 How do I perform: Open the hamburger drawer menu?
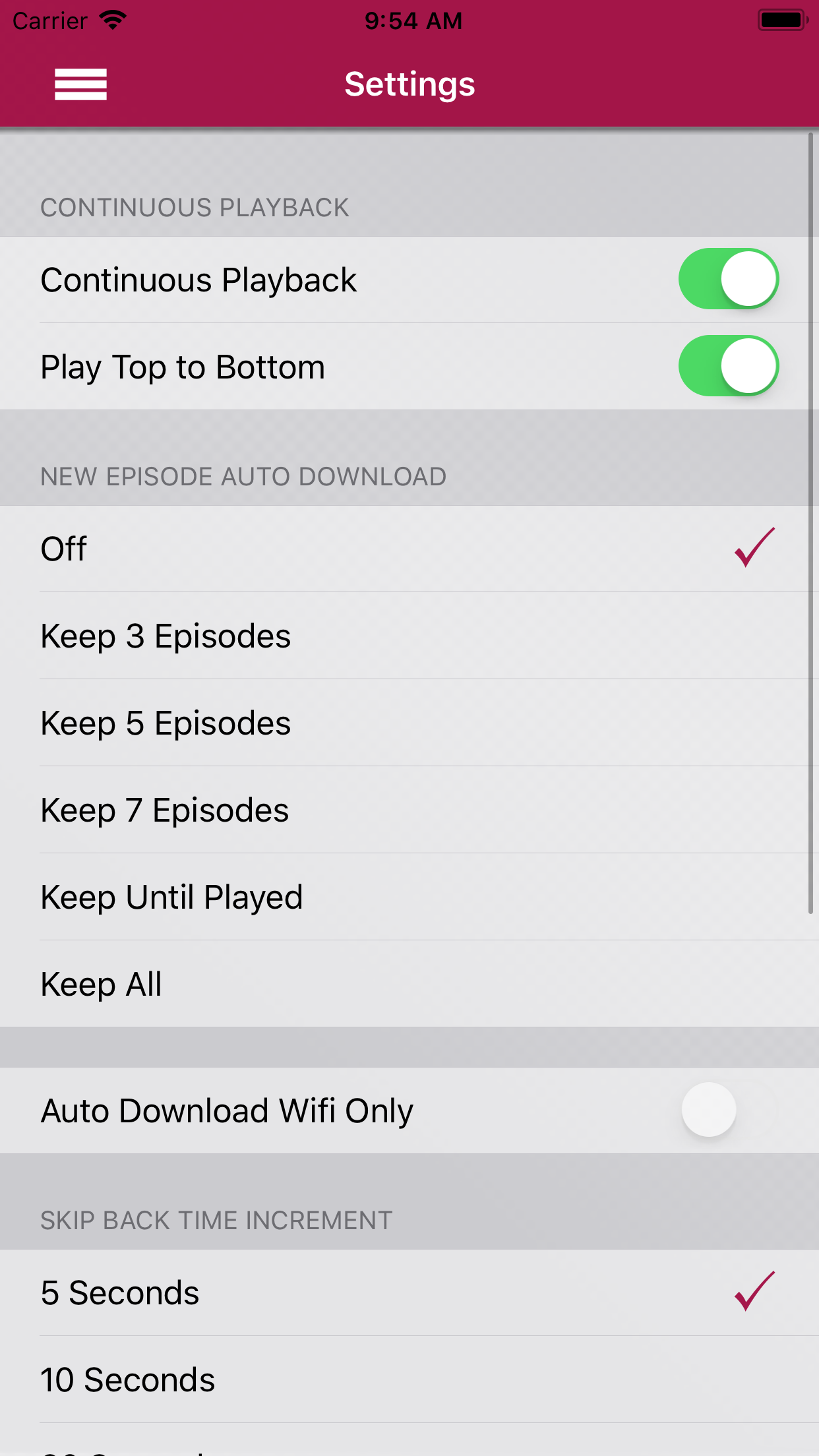point(80,84)
